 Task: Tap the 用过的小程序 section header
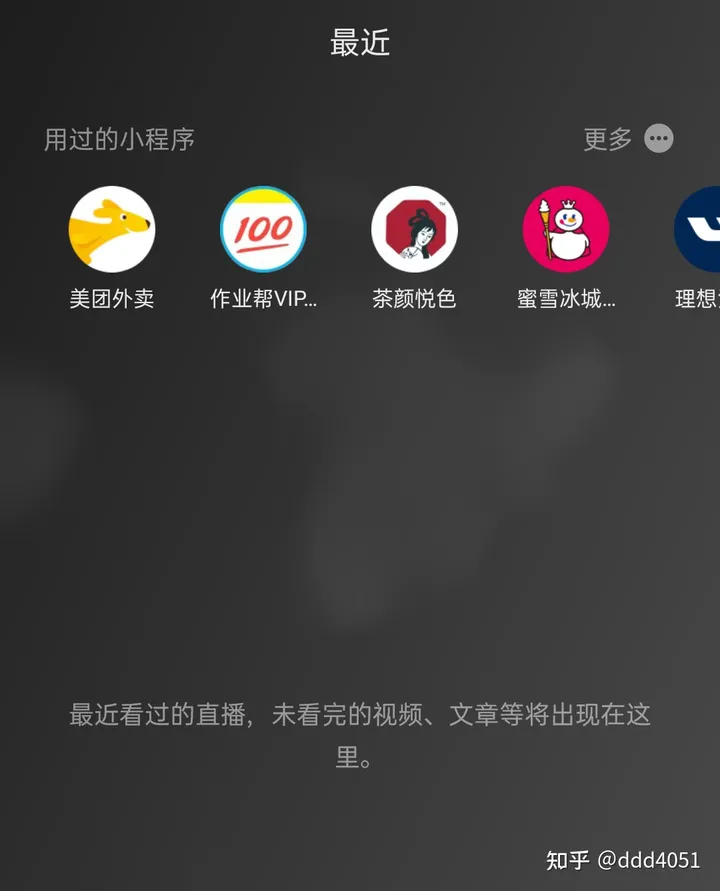tap(119, 140)
